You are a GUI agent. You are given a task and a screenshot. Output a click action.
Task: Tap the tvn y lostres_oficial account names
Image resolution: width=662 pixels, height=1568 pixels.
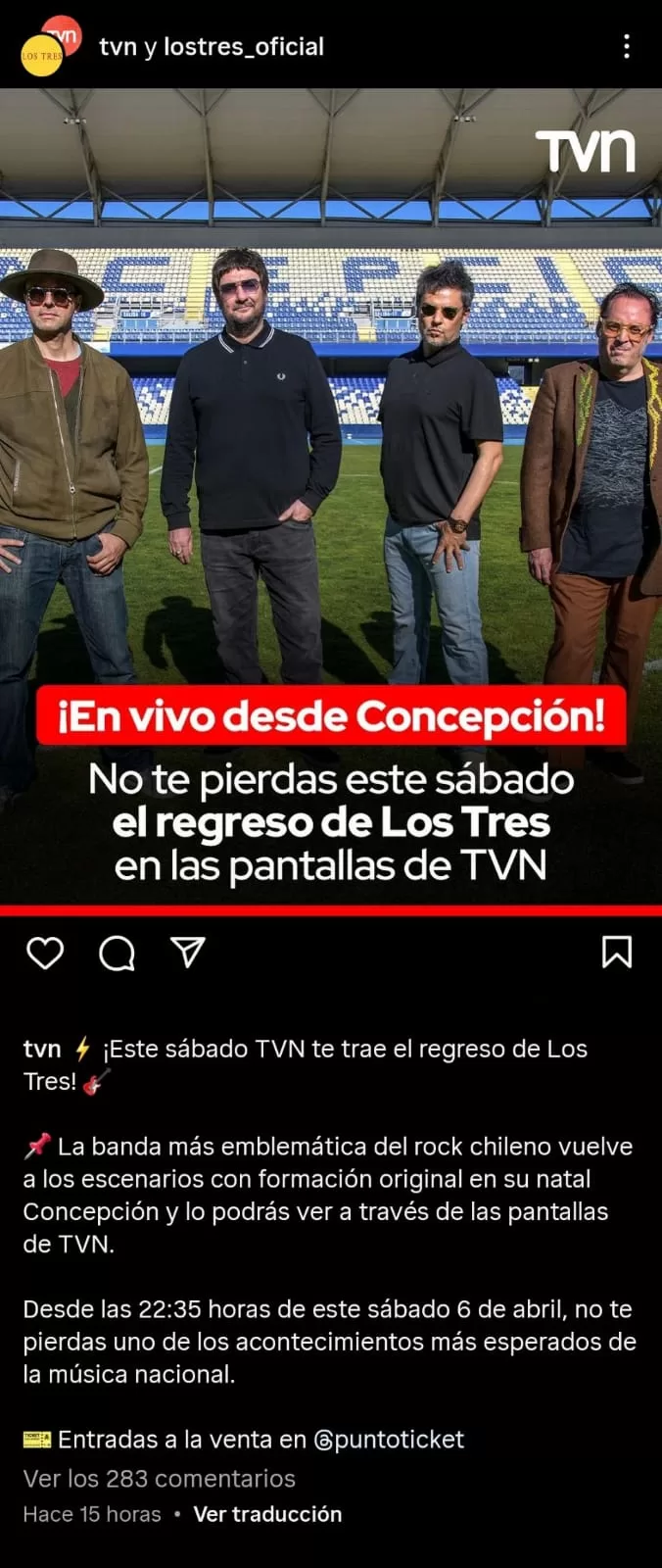pyautogui.click(x=212, y=46)
